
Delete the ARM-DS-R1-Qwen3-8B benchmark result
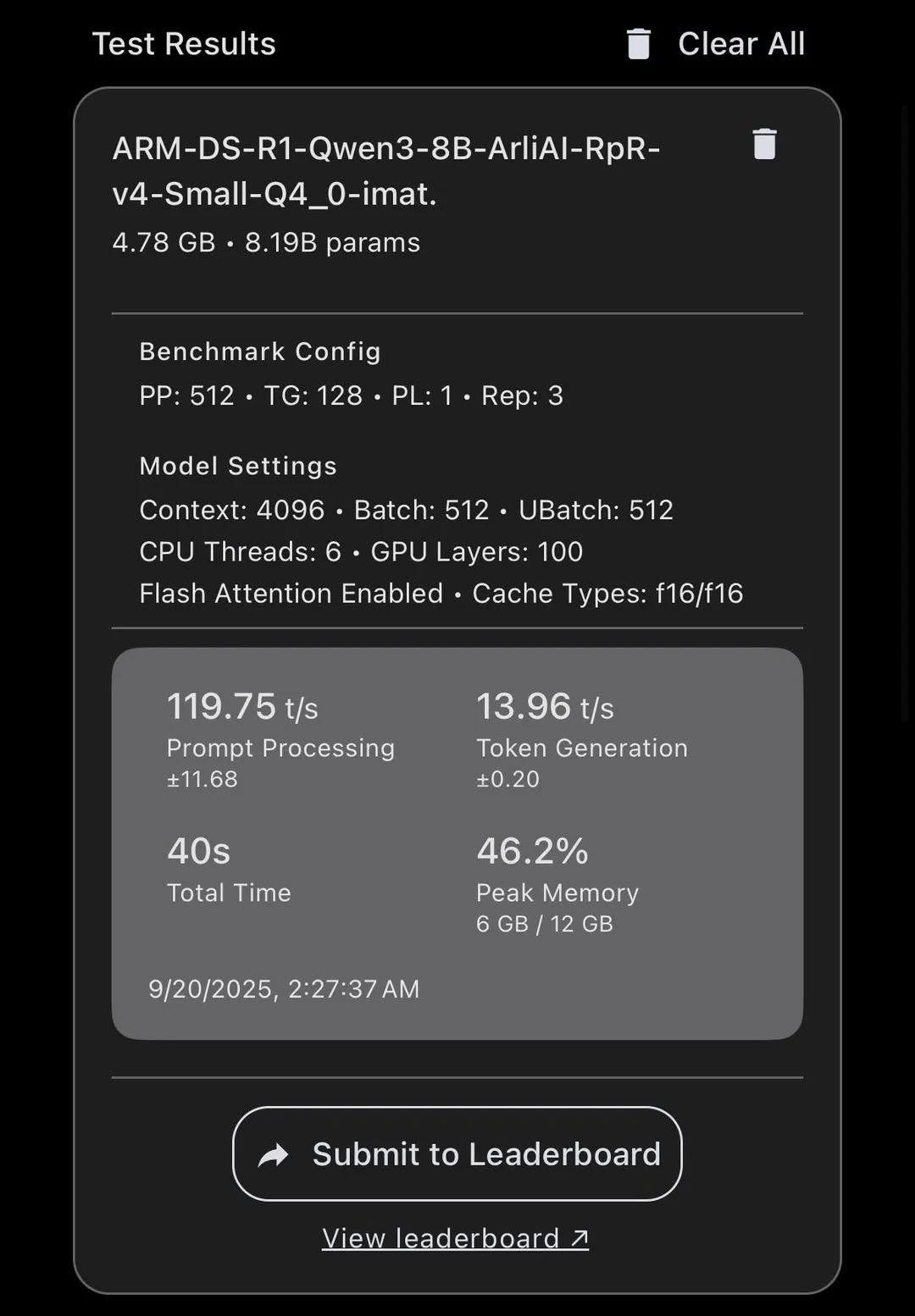click(x=764, y=144)
